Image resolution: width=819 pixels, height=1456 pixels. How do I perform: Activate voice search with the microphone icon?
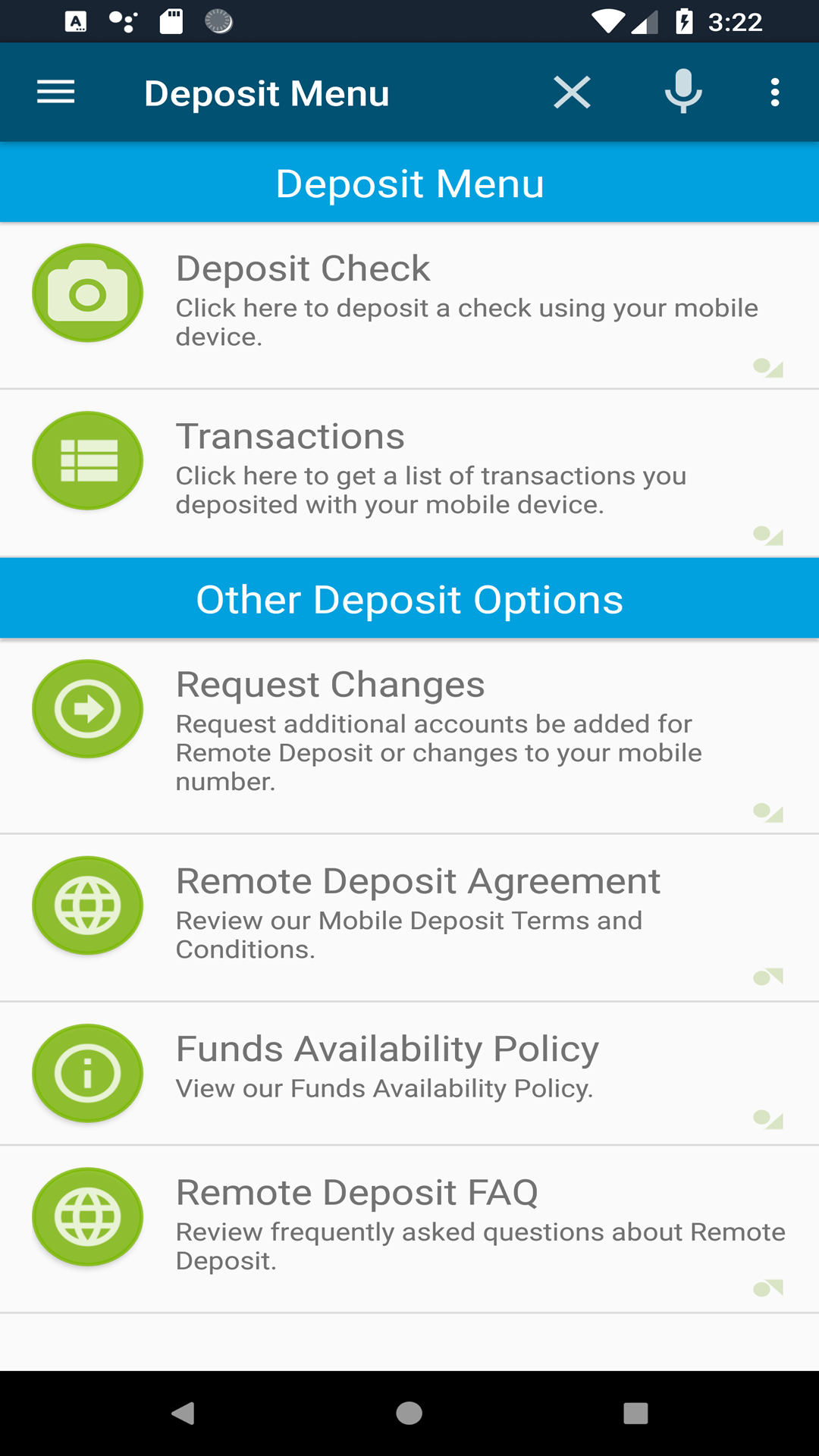point(682,91)
